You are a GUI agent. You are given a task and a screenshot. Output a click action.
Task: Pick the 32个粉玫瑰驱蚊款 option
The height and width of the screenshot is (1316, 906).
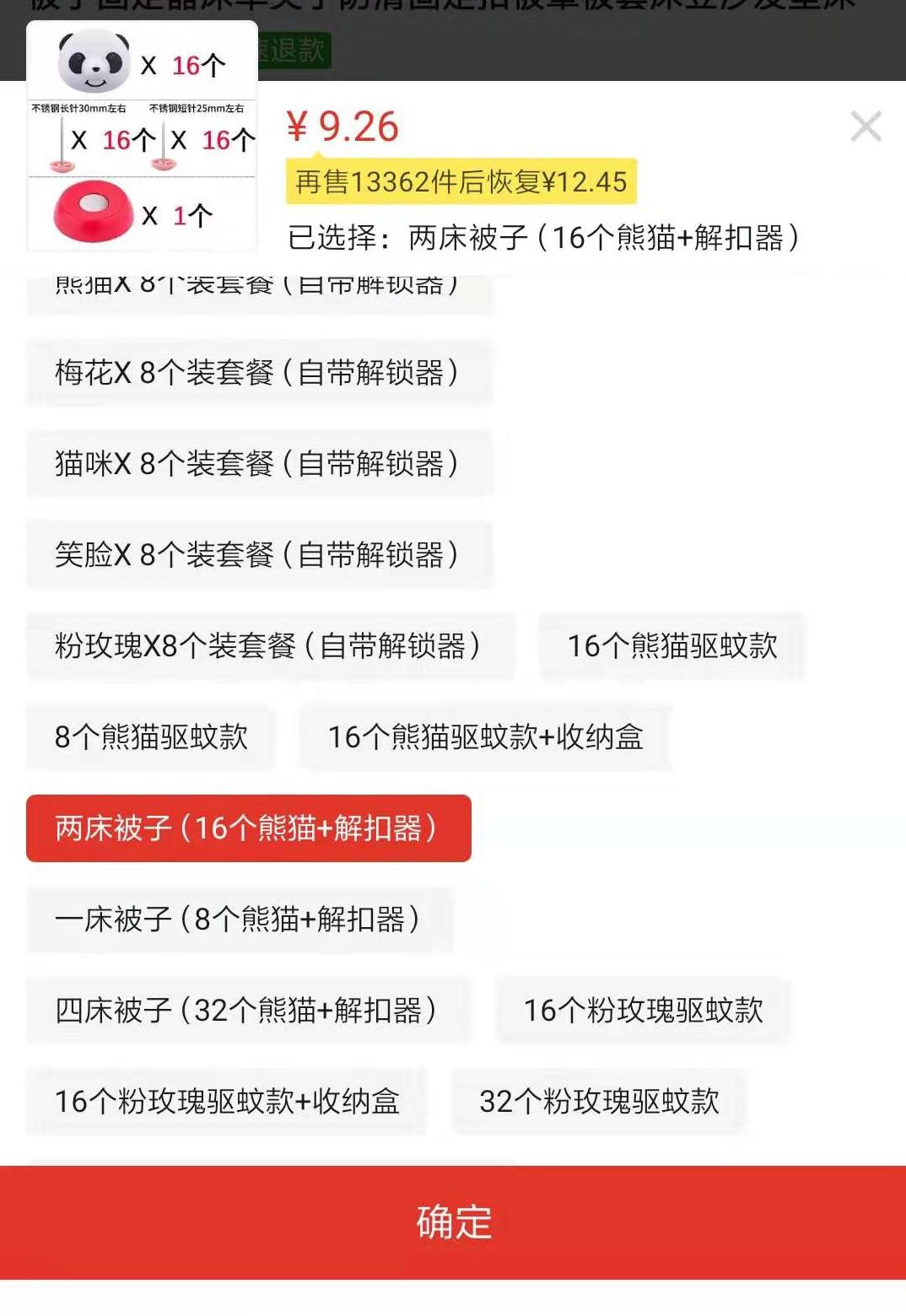point(601,1102)
